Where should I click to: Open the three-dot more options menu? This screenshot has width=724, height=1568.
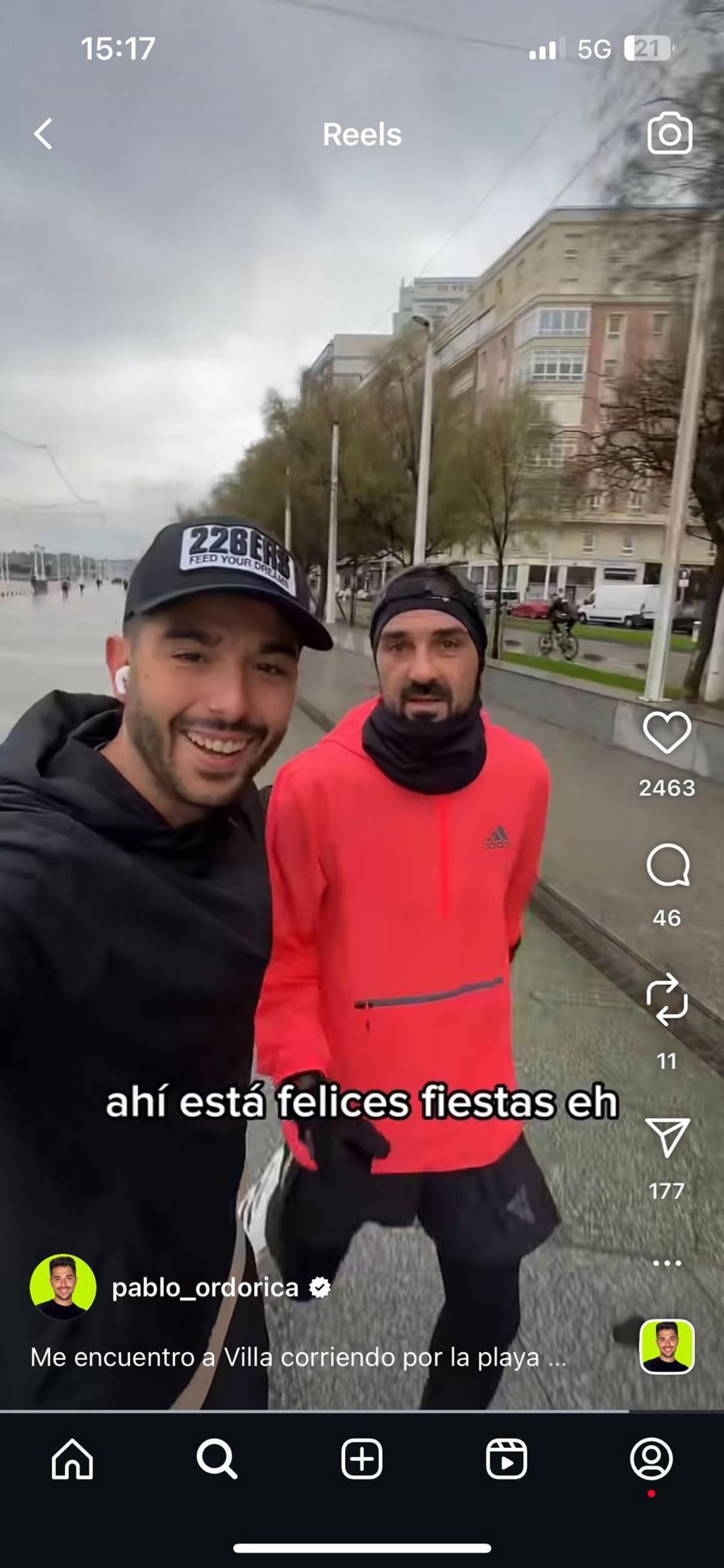[667, 1263]
